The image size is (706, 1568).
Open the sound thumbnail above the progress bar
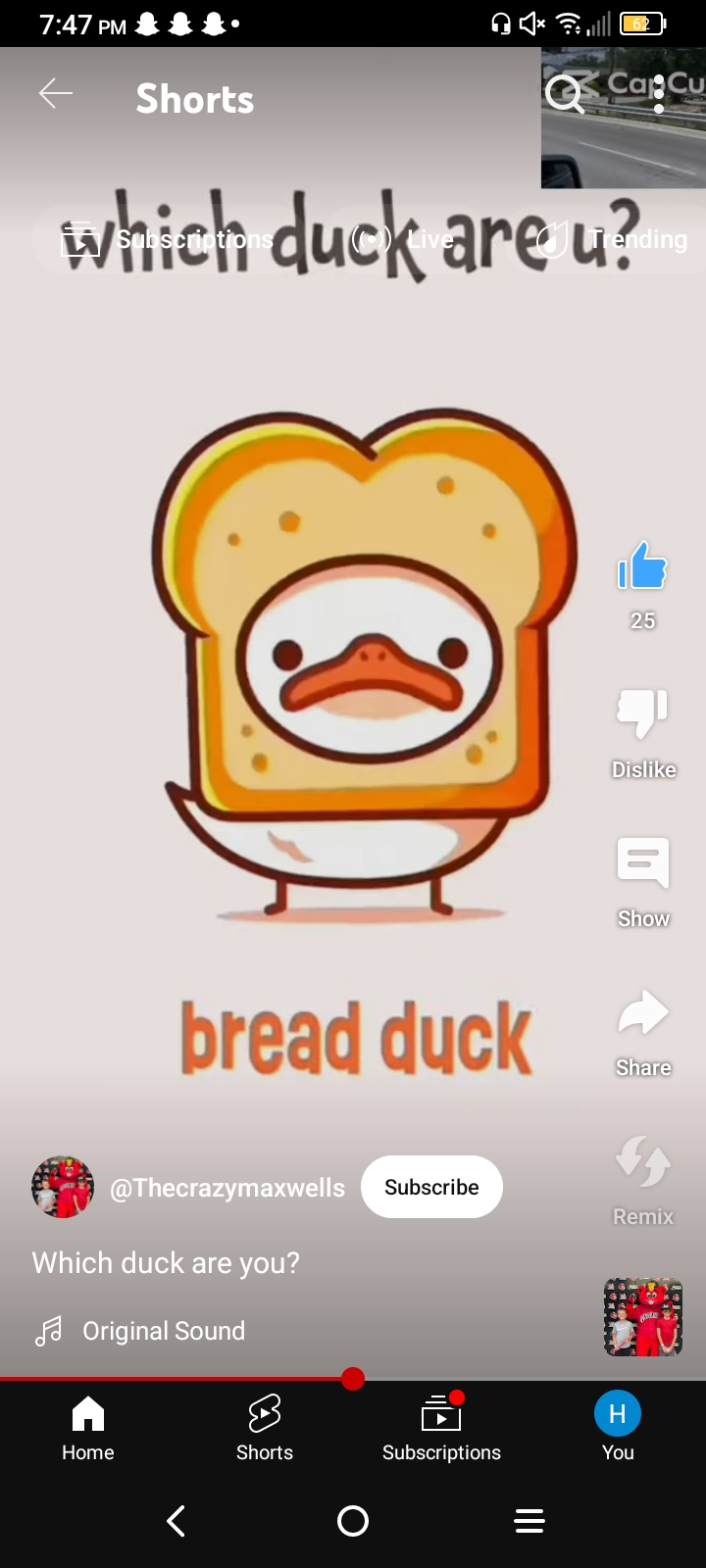[x=642, y=1317]
